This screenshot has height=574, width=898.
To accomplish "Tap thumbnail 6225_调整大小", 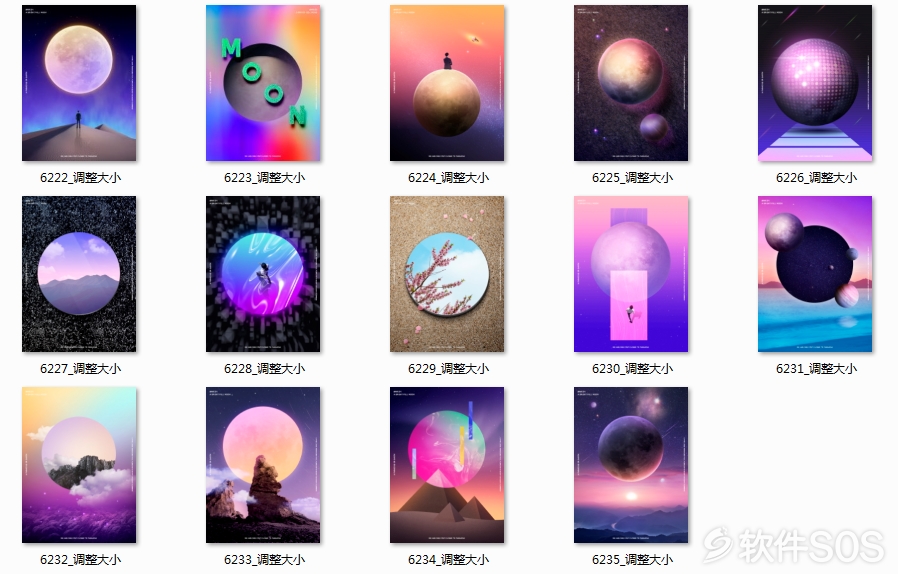I will [631, 84].
